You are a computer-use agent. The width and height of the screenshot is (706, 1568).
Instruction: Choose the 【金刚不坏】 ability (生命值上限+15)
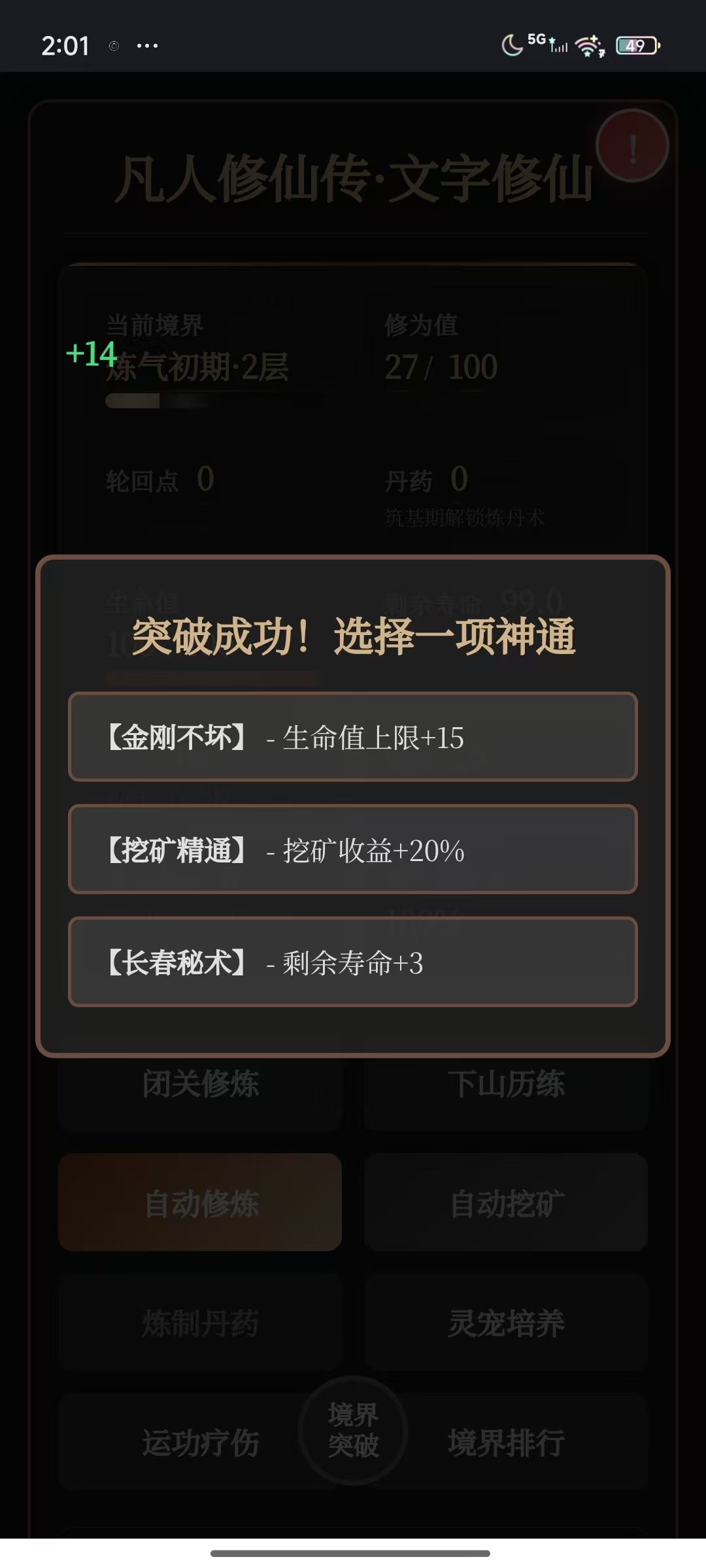(x=353, y=737)
